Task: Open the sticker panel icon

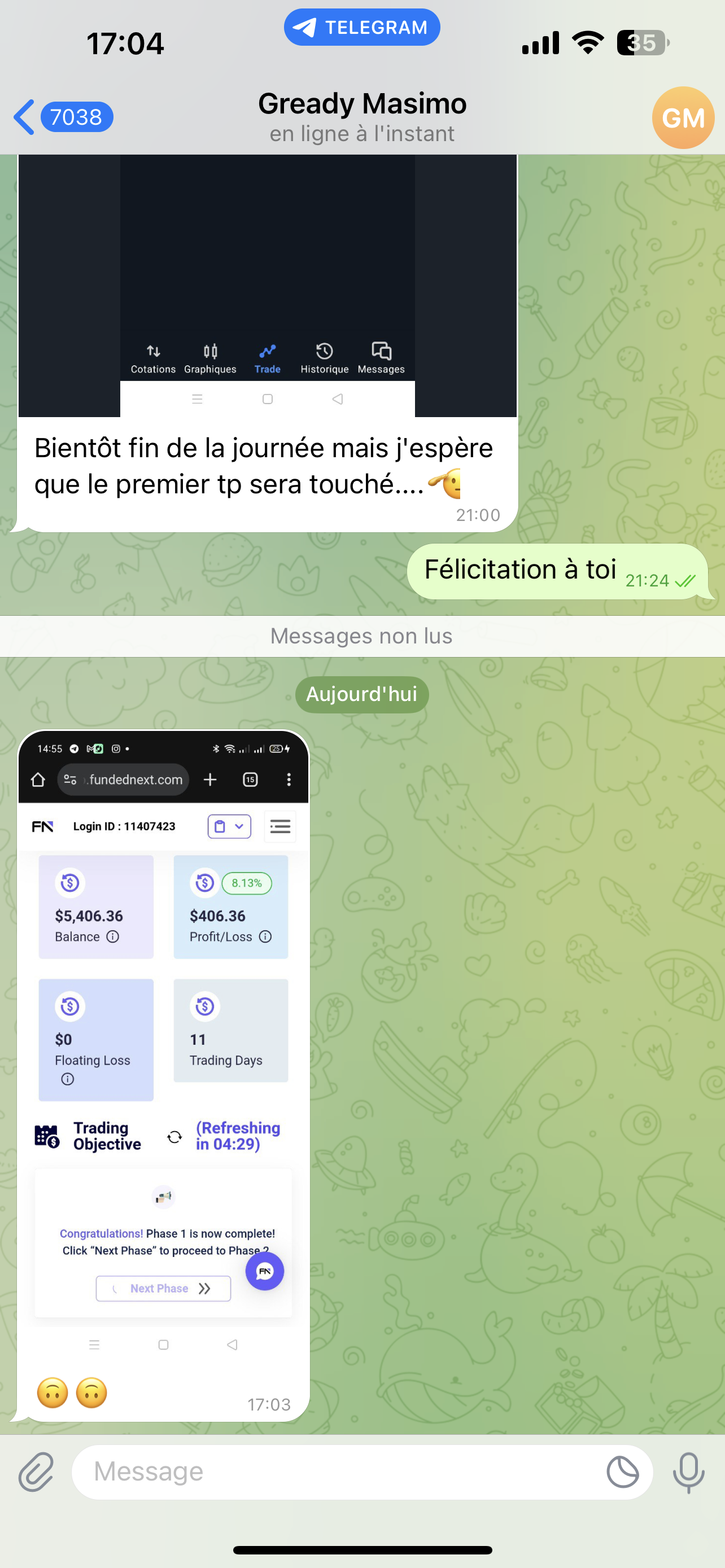Action: [622, 1472]
